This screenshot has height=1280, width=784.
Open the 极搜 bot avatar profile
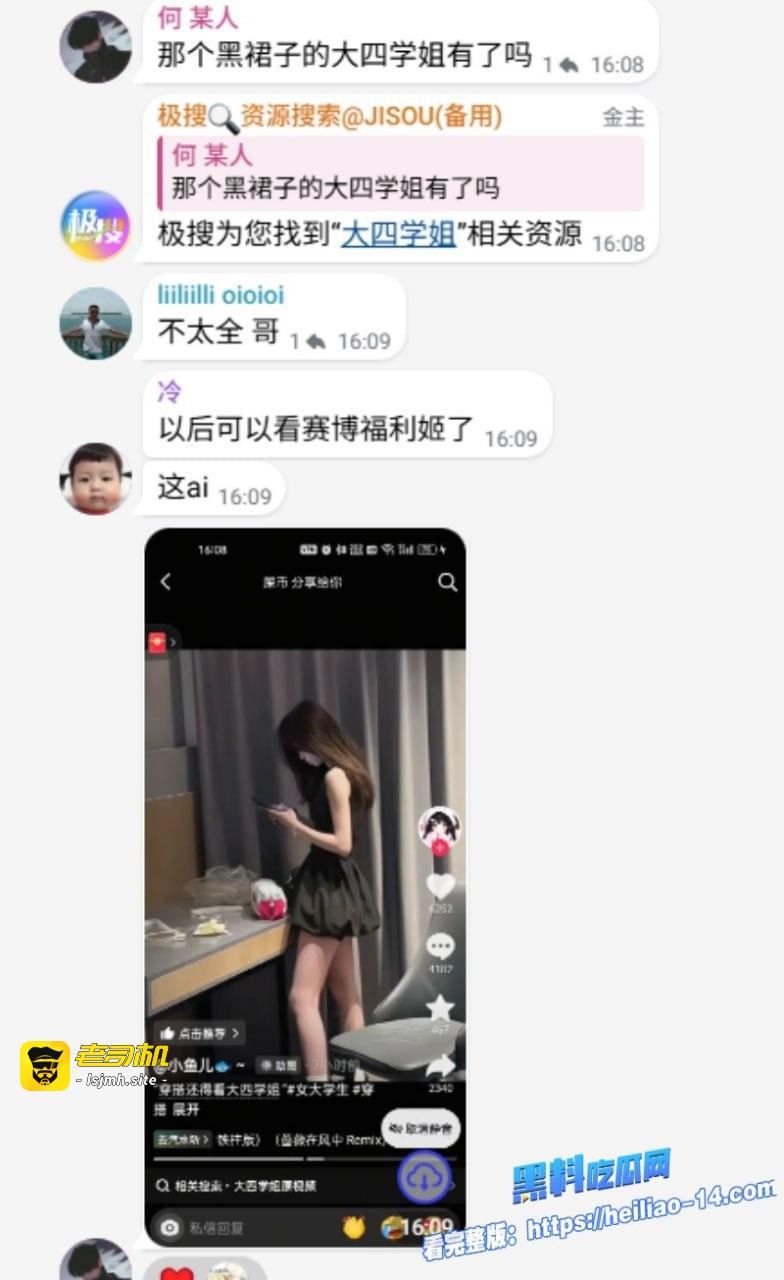click(96, 225)
